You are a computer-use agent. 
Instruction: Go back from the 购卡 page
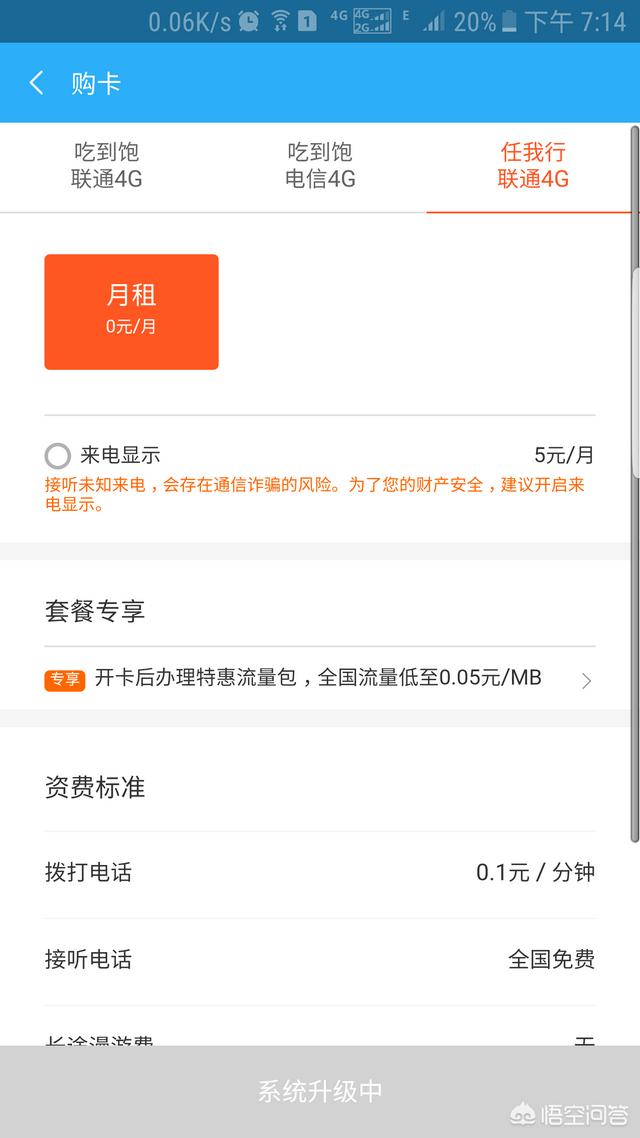click(x=37, y=83)
